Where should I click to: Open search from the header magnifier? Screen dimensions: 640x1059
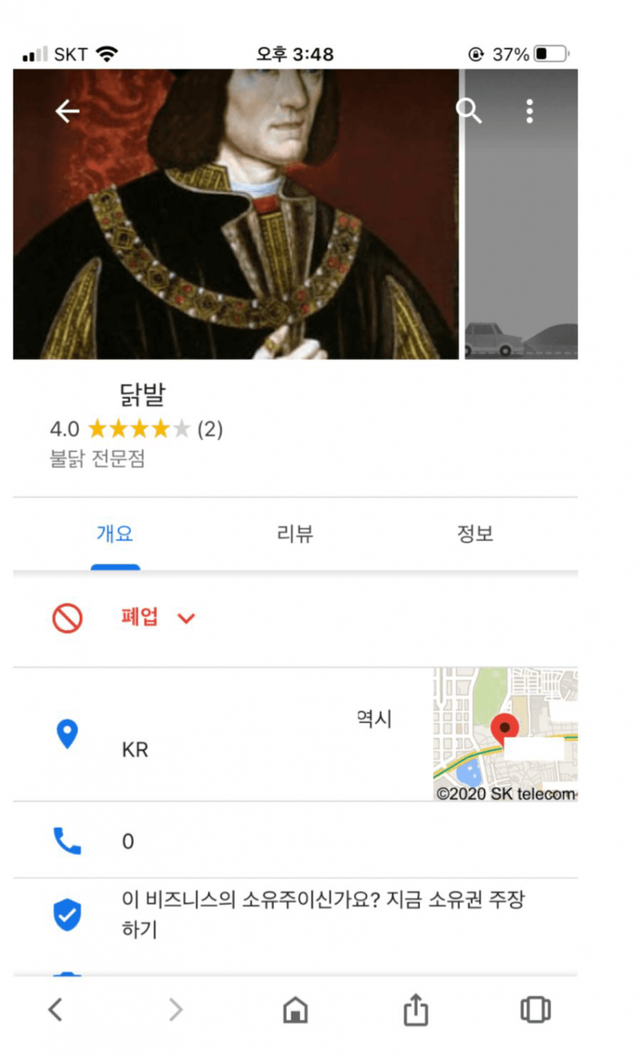[468, 111]
